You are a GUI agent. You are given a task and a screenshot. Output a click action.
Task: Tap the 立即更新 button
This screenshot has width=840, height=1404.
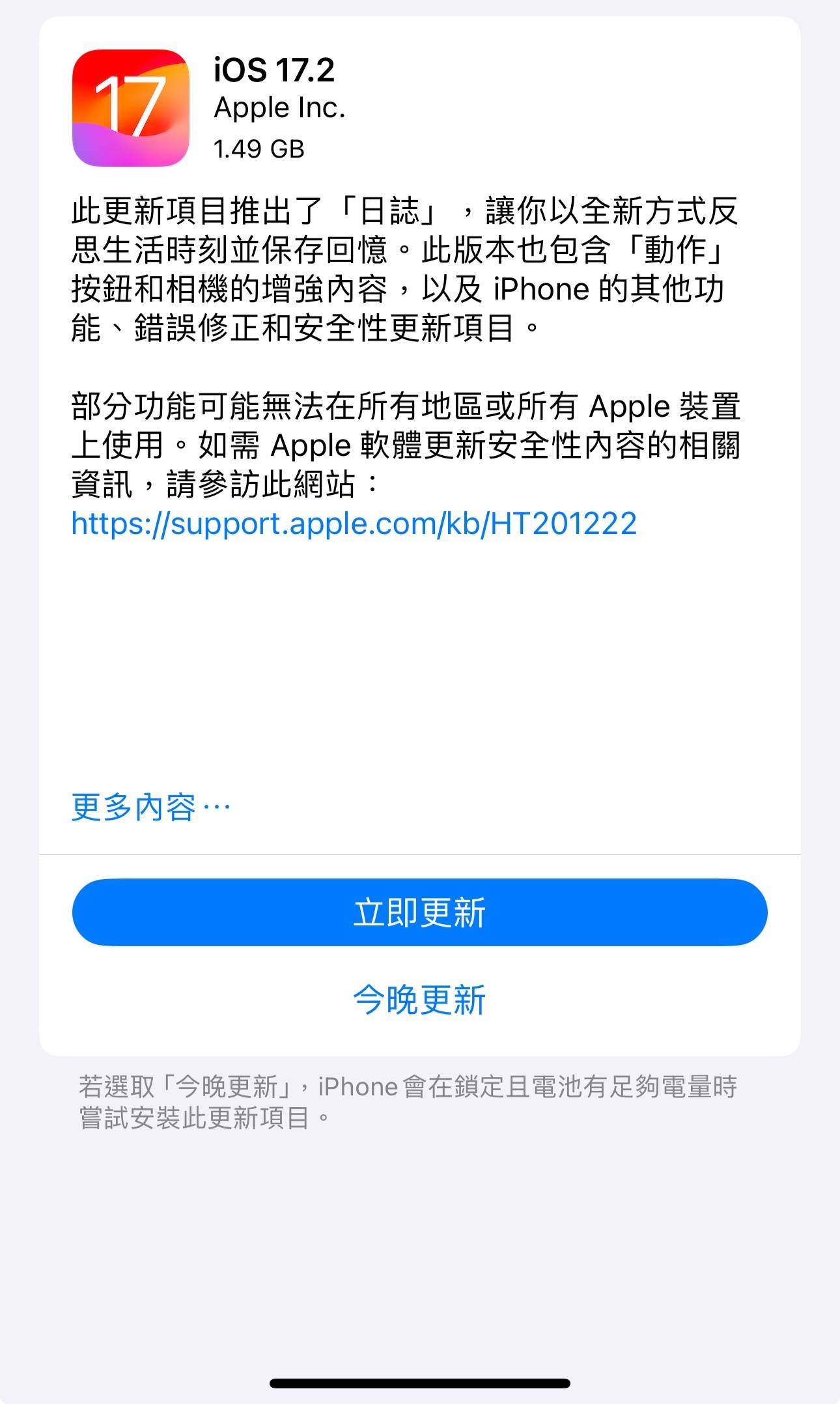[x=419, y=912]
